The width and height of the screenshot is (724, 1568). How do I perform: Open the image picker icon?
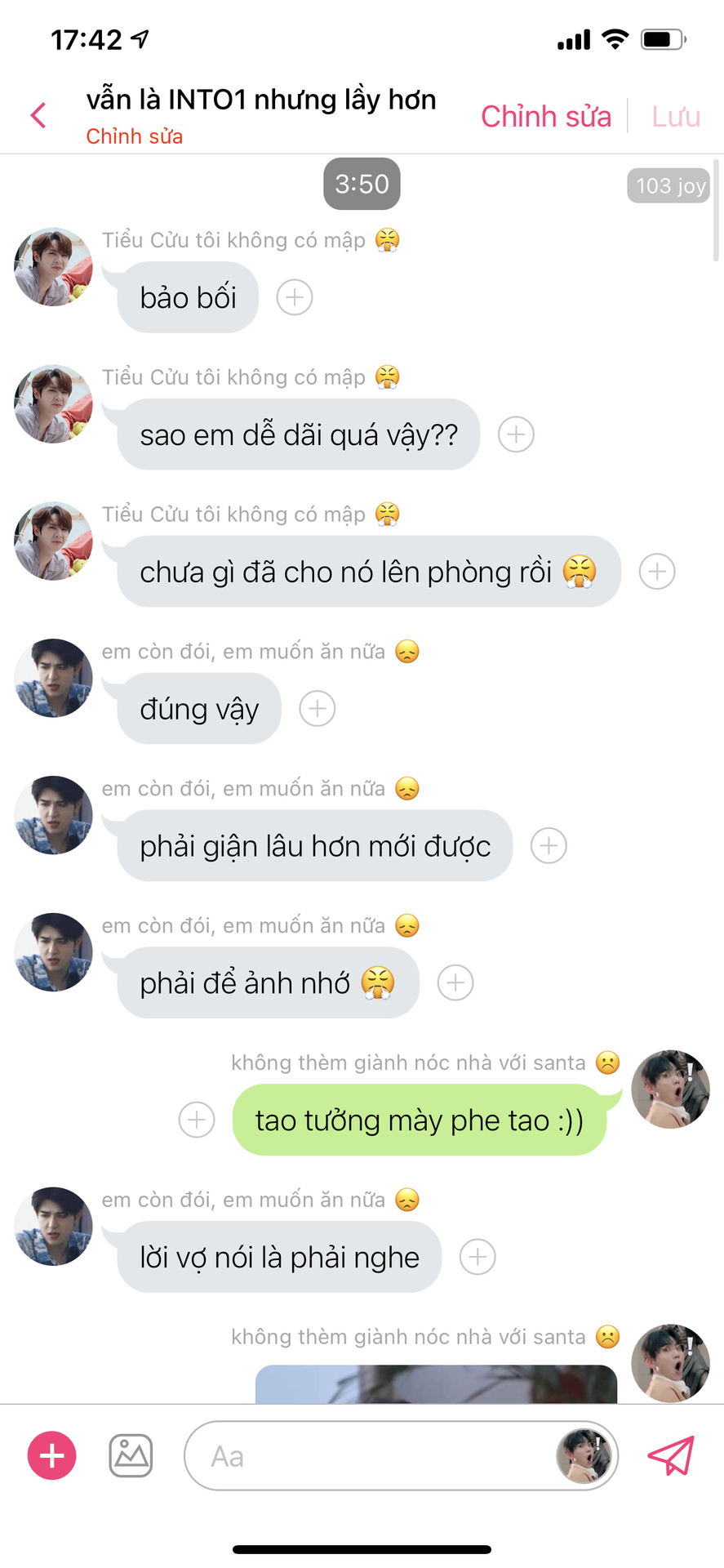pos(131,1455)
